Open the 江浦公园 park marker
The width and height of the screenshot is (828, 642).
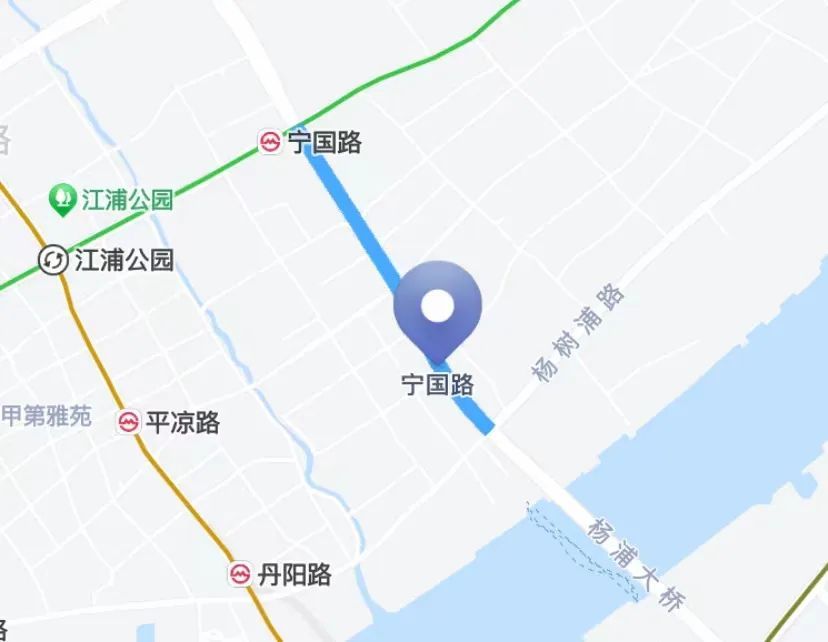click(x=63, y=198)
